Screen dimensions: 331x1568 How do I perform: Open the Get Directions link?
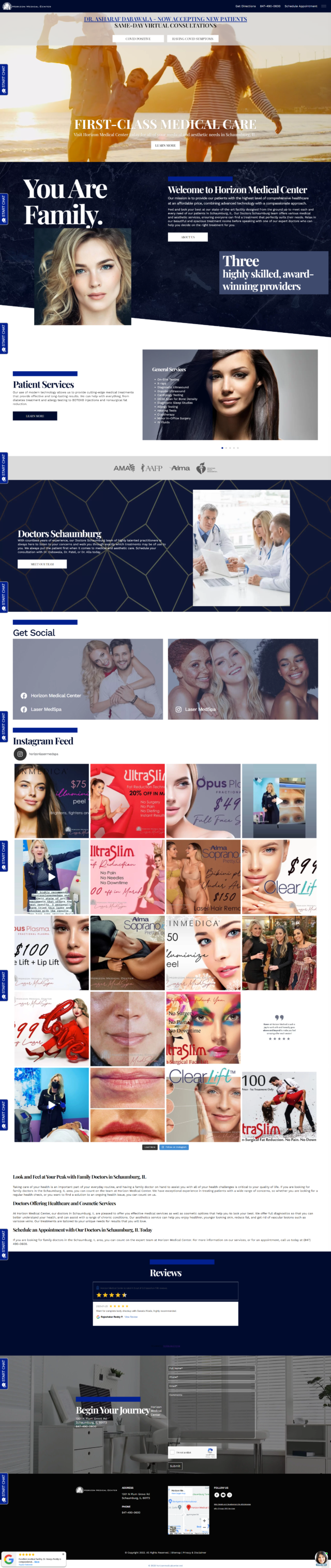[x=245, y=6]
